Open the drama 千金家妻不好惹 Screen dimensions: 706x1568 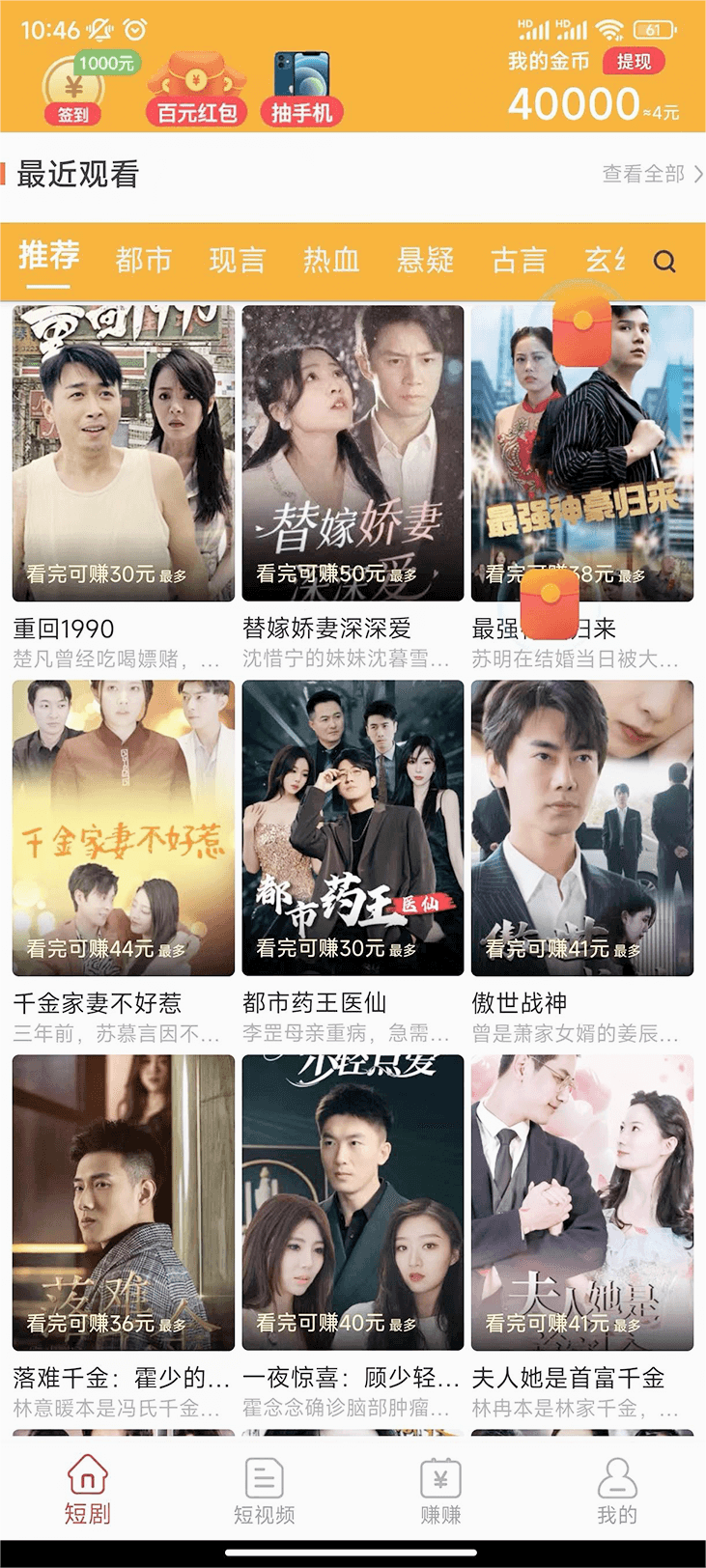pos(124,828)
